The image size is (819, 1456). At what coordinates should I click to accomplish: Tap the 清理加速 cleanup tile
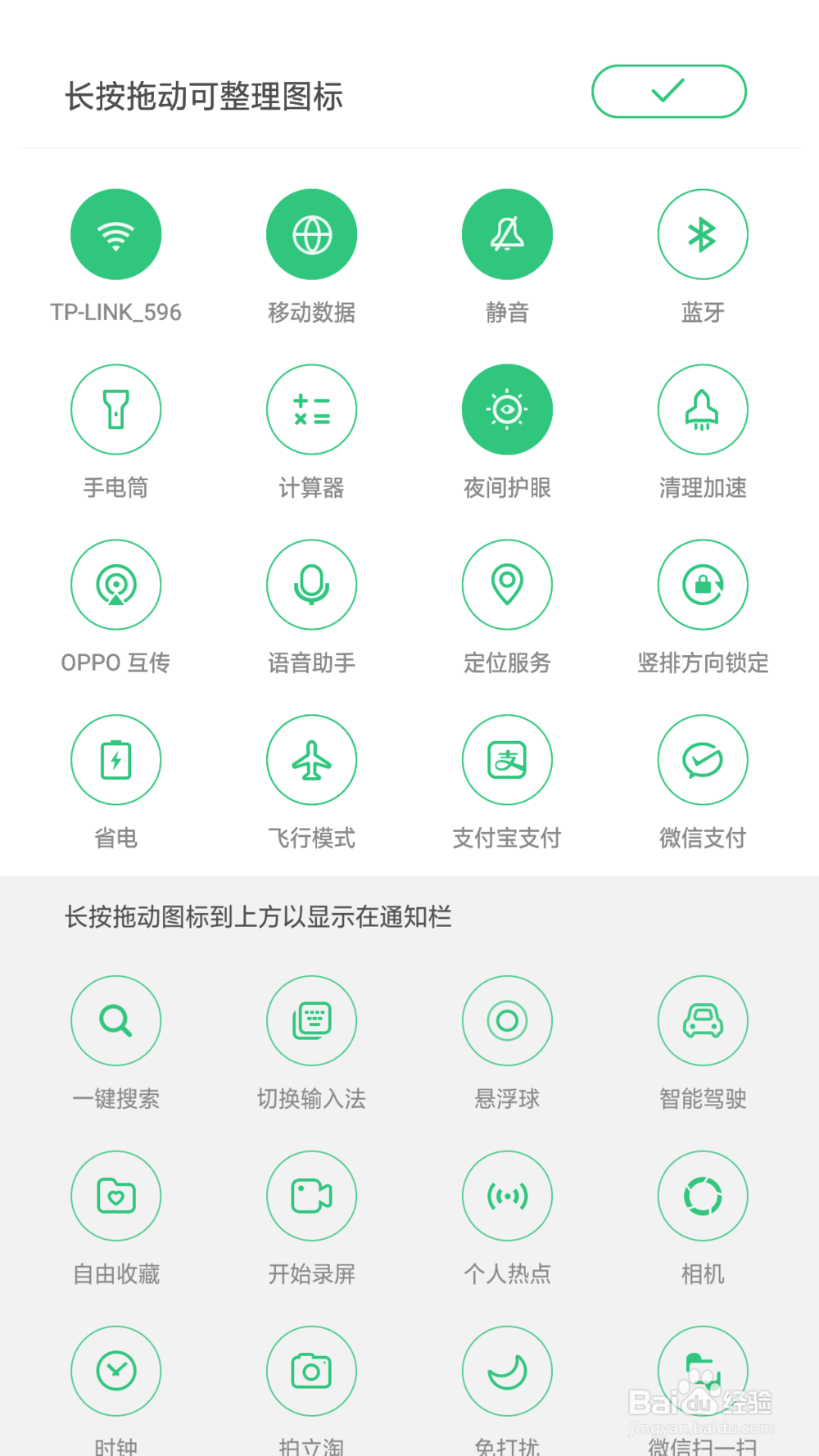click(703, 409)
